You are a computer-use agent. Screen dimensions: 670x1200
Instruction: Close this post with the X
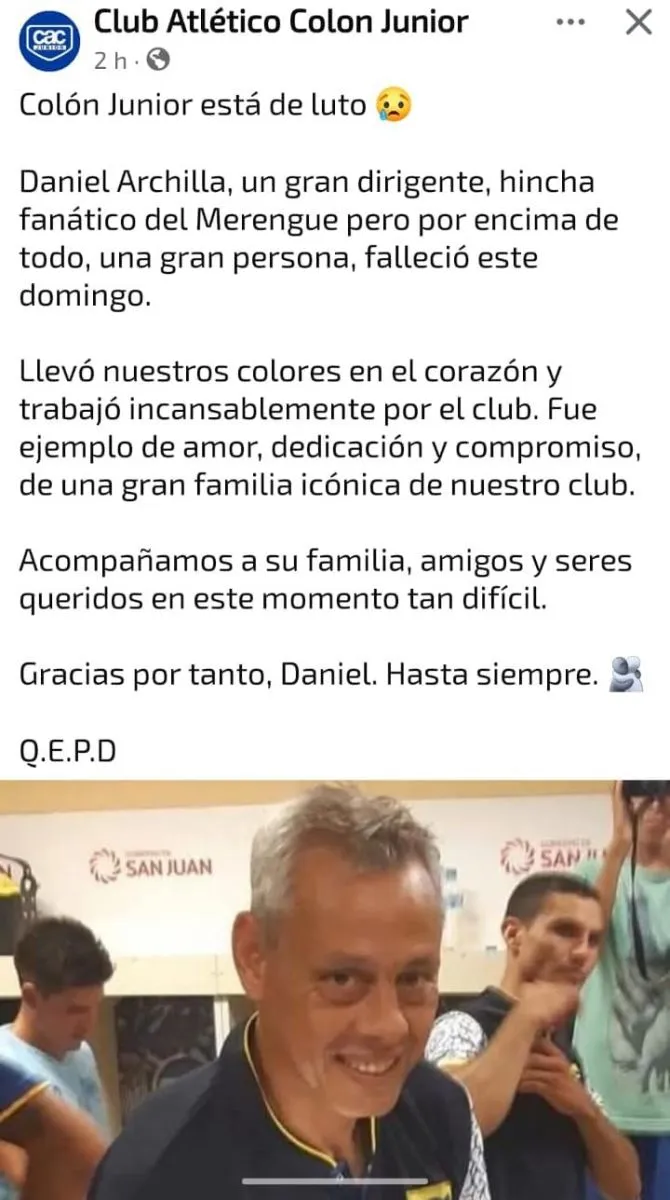(638, 22)
